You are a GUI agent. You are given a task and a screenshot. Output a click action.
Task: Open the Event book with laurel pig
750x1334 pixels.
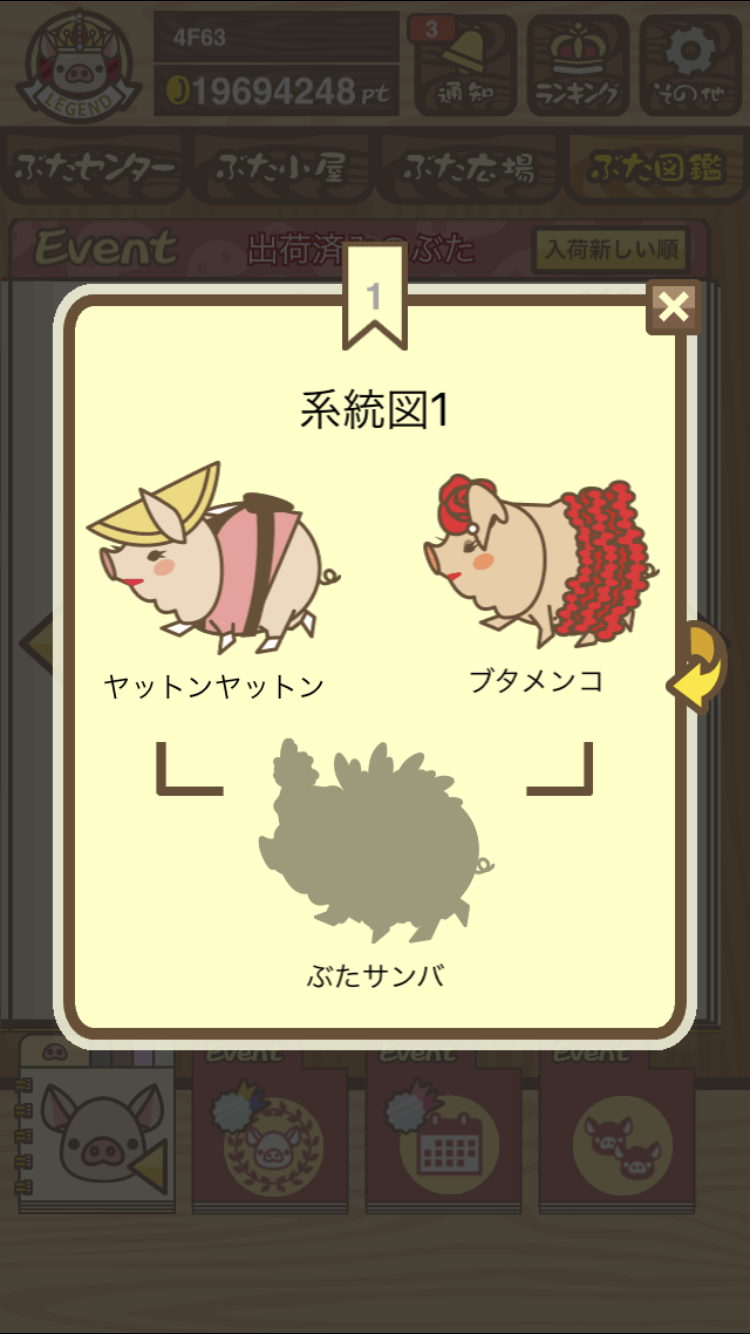coord(270,1130)
